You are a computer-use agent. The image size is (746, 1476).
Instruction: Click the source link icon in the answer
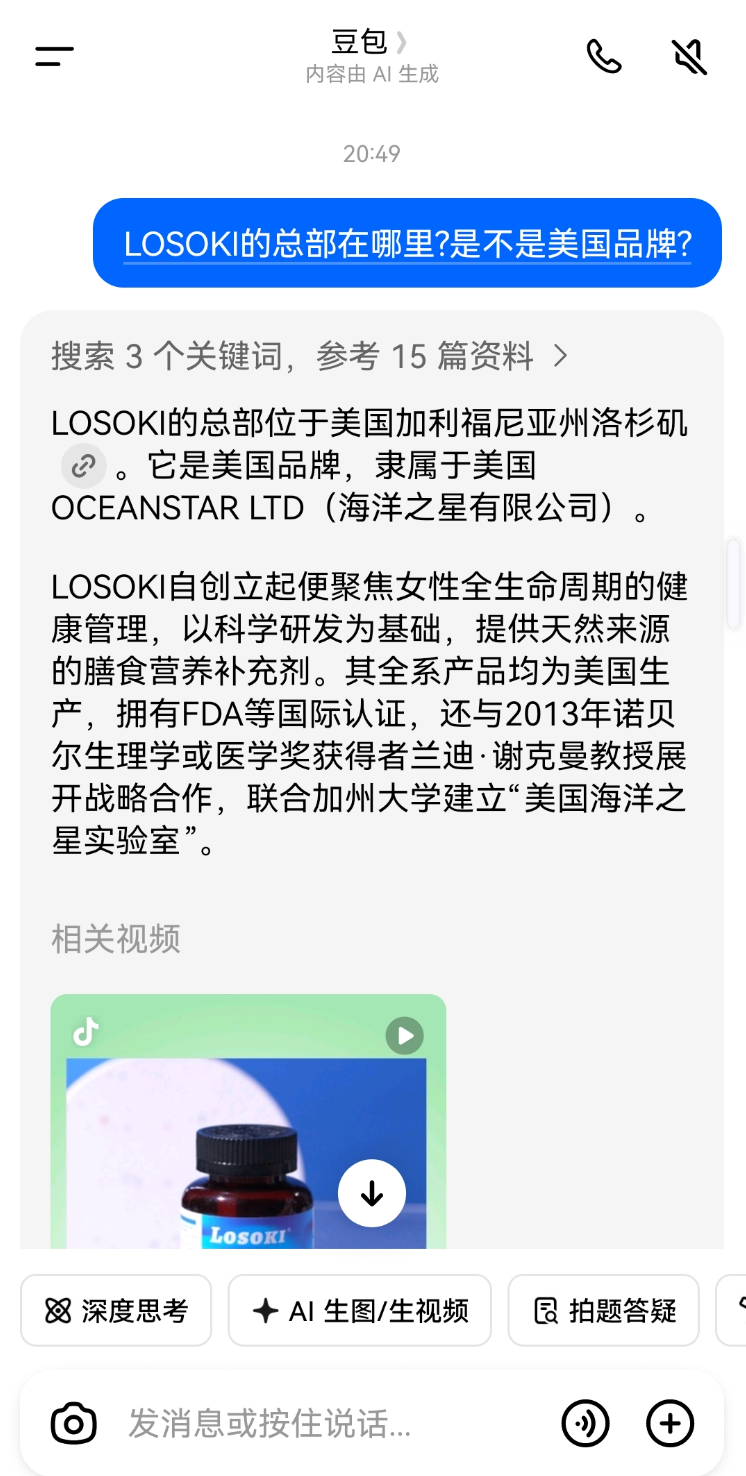click(x=82, y=466)
